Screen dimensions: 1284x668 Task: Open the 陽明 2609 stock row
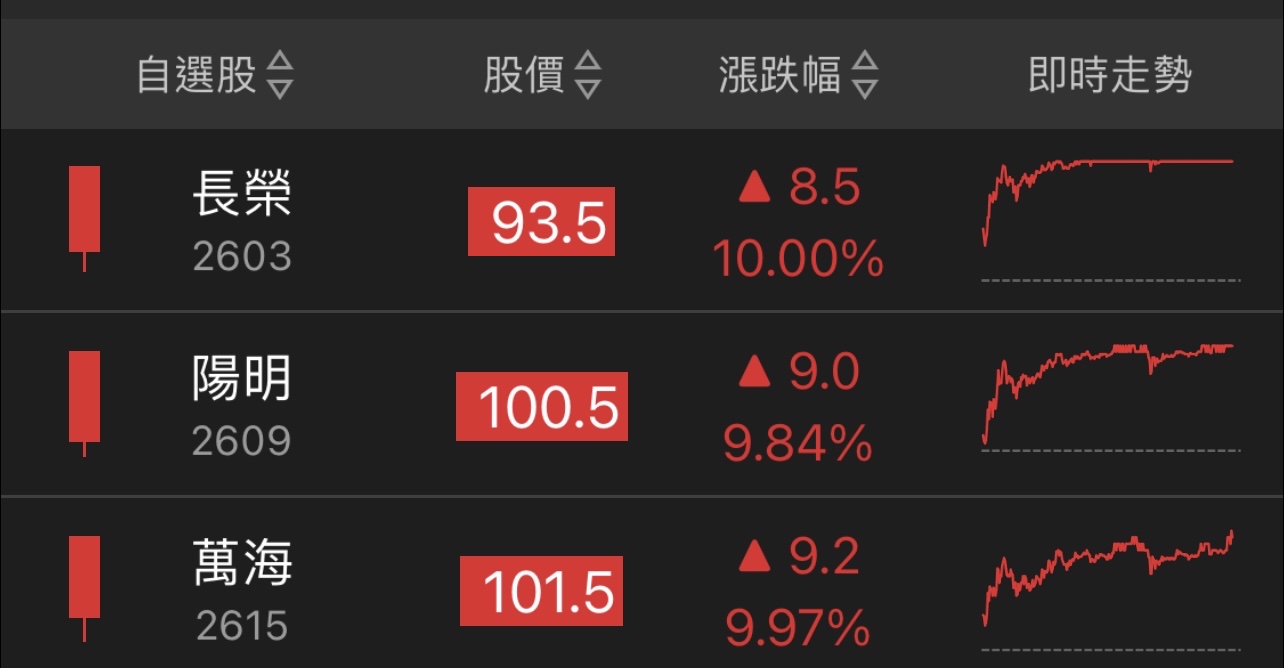click(x=242, y=405)
